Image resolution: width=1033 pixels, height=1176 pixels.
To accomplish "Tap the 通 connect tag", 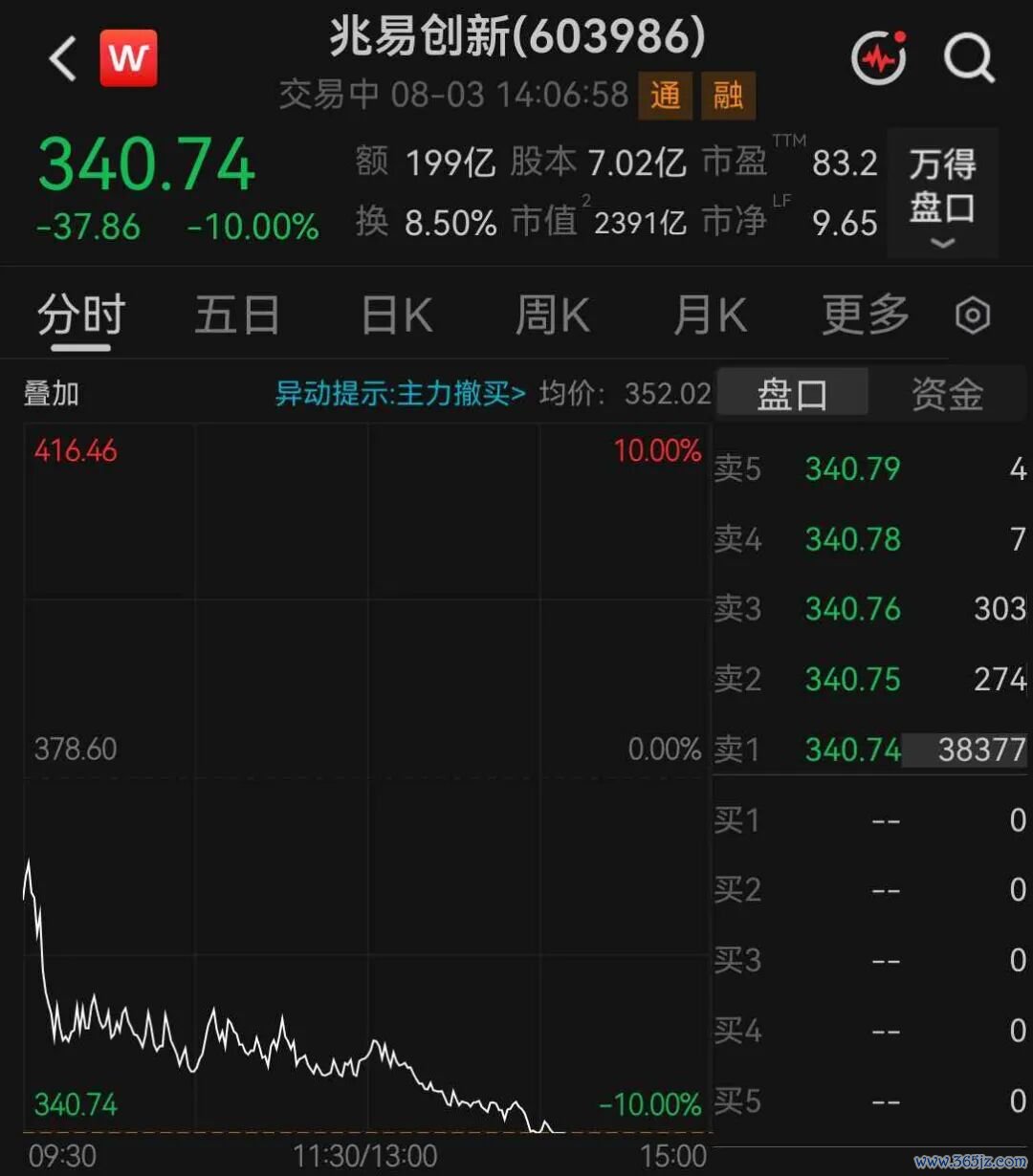I will pos(666,95).
